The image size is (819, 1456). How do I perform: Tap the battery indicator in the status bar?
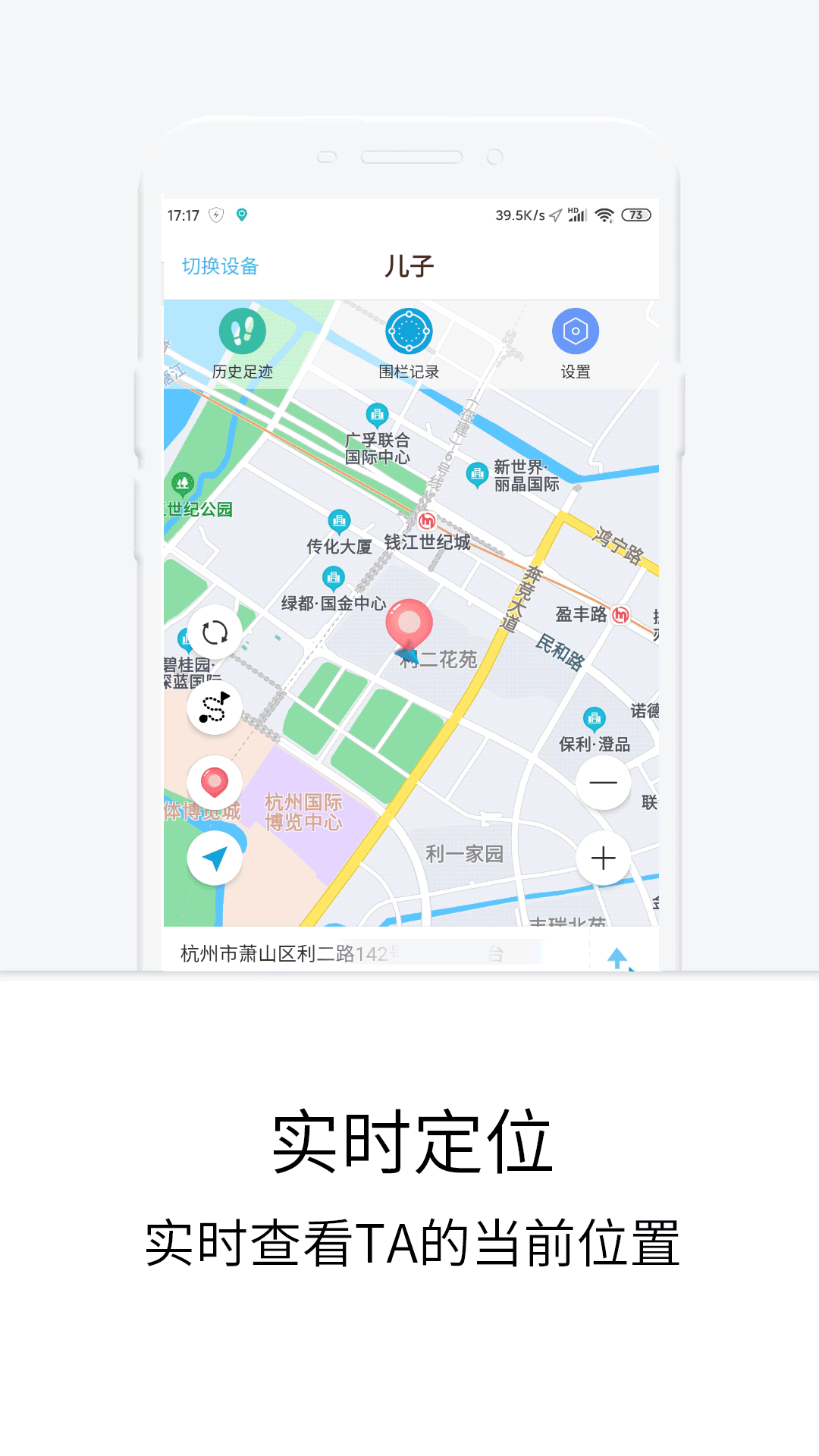coord(635,215)
